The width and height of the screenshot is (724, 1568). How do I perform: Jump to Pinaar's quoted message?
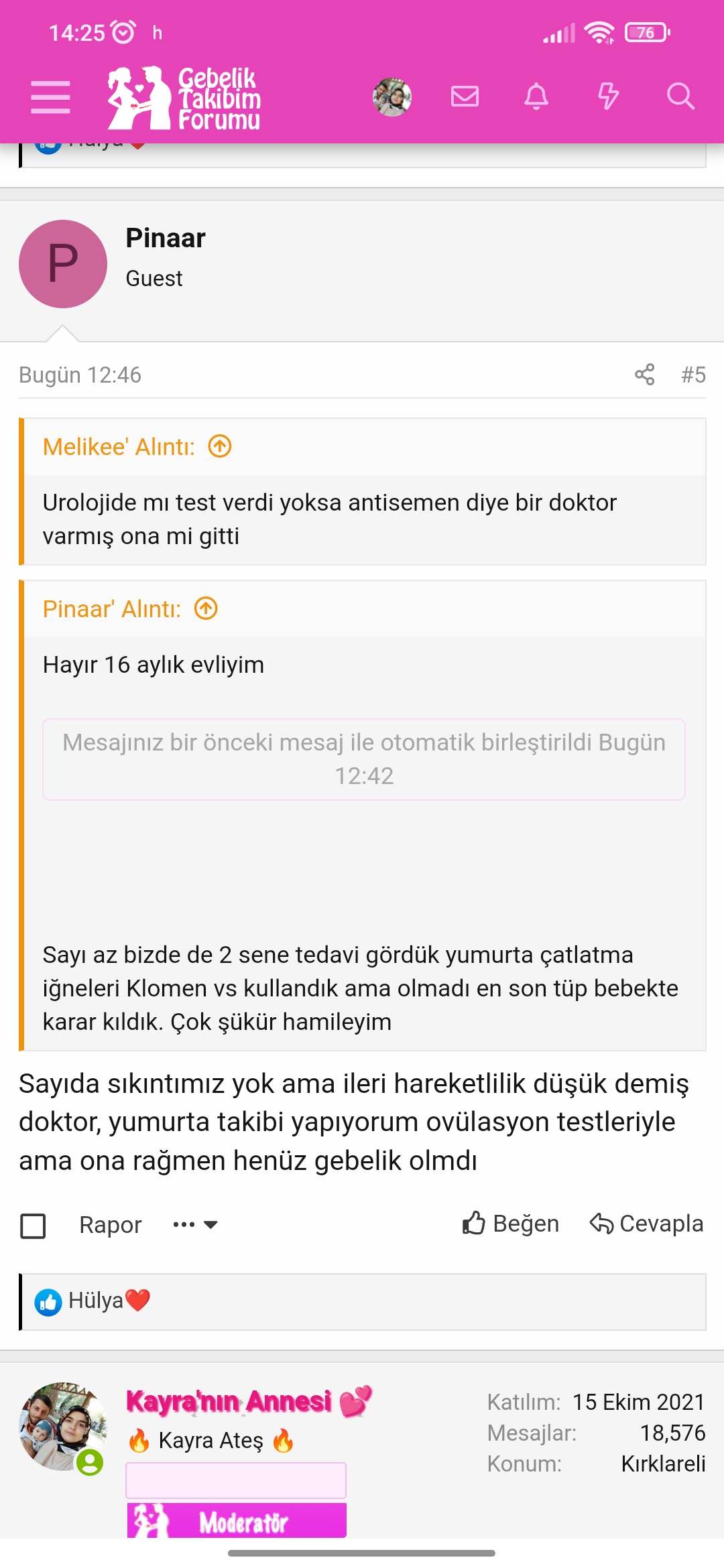click(206, 608)
